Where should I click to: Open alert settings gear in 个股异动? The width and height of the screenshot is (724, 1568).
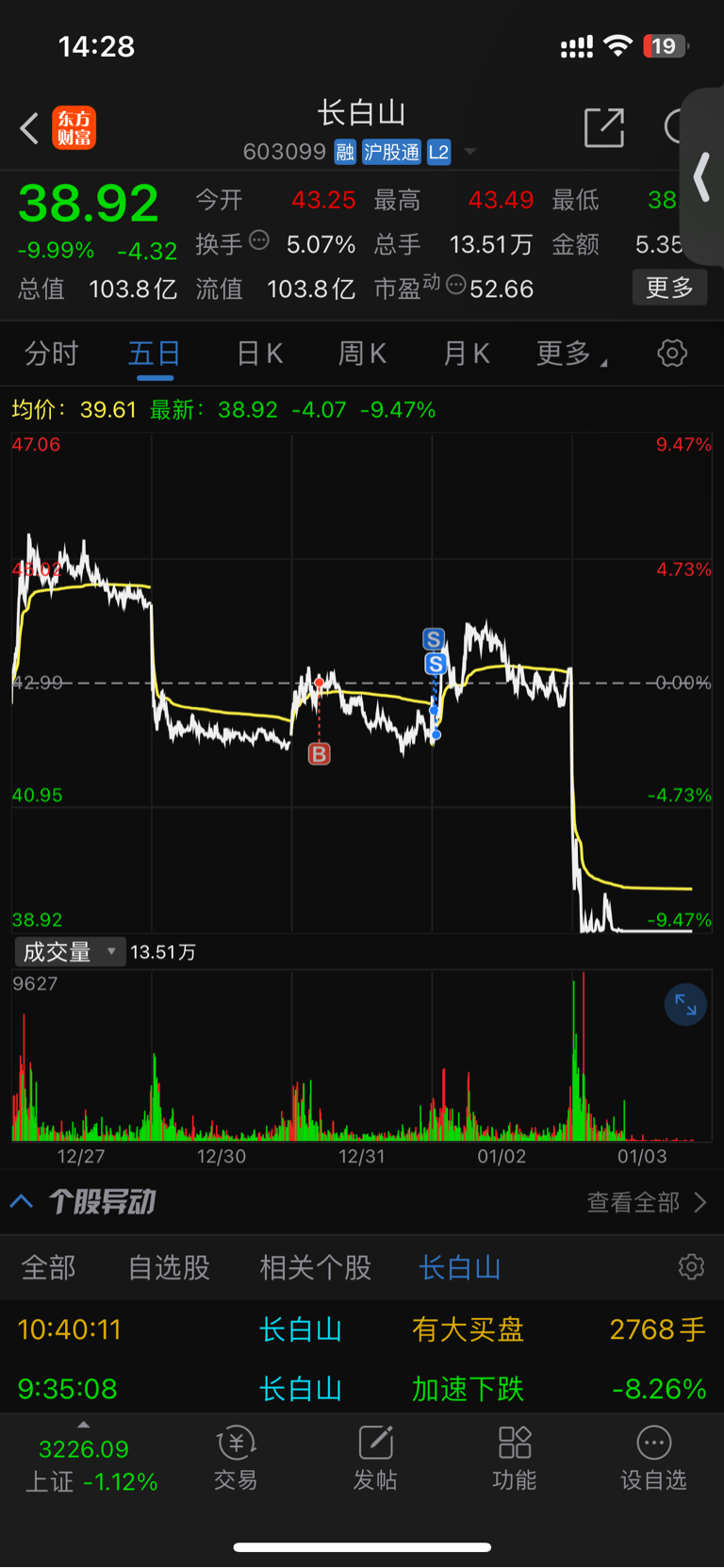pyautogui.click(x=691, y=1267)
